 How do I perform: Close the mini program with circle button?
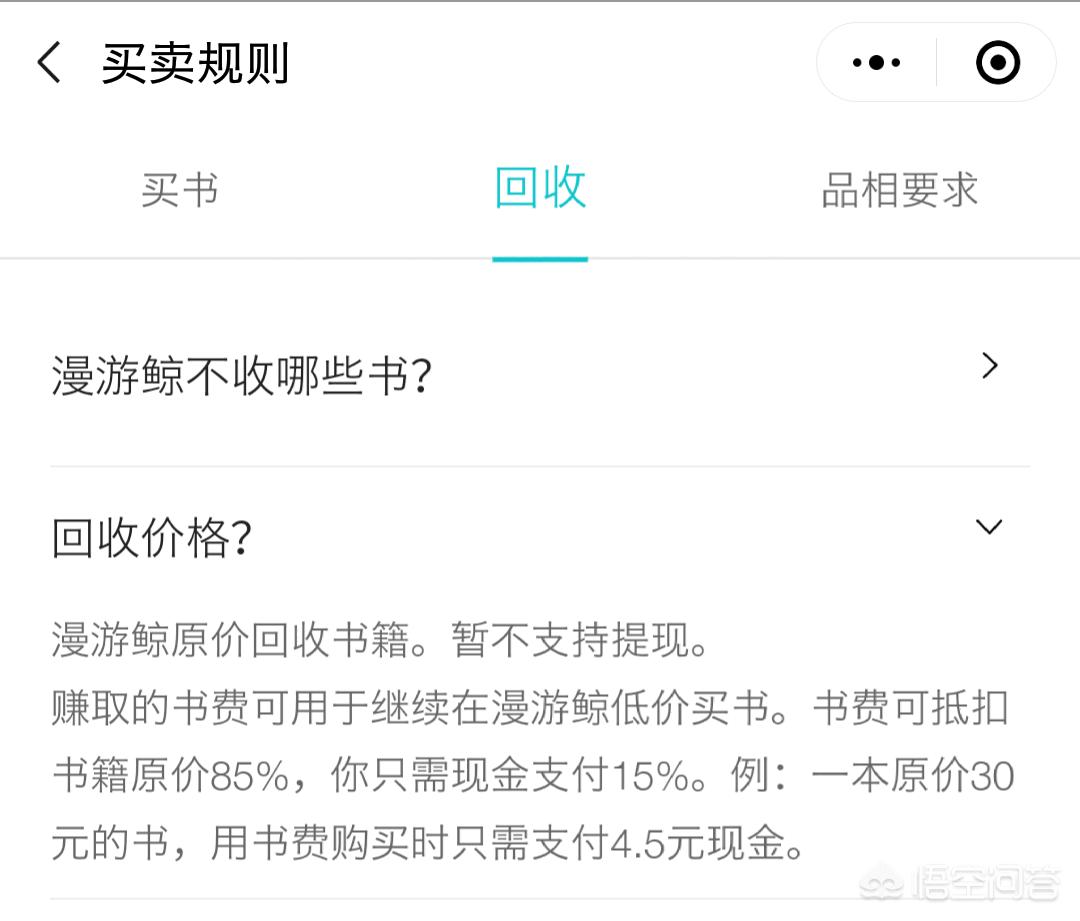[997, 63]
